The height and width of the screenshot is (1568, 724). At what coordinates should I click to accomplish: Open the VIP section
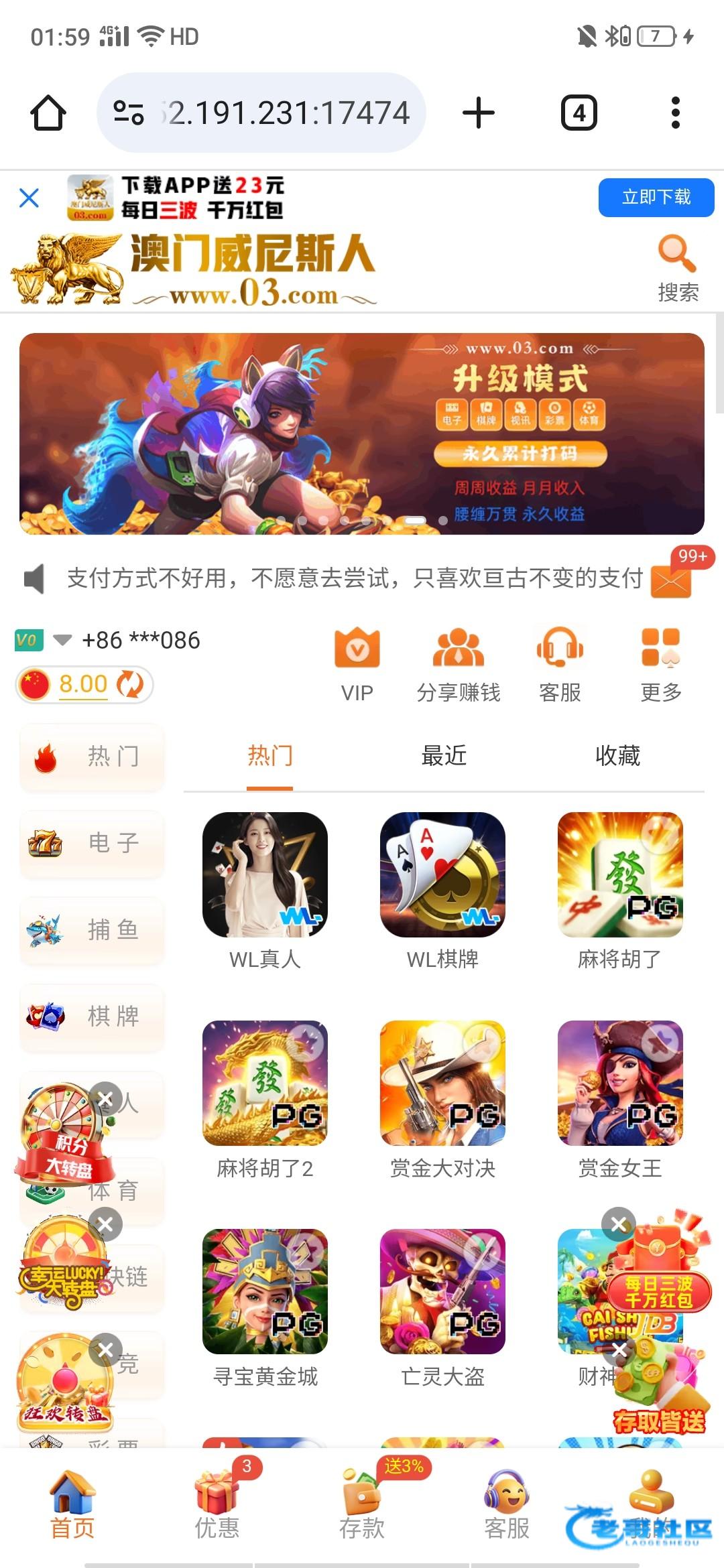point(357,665)
